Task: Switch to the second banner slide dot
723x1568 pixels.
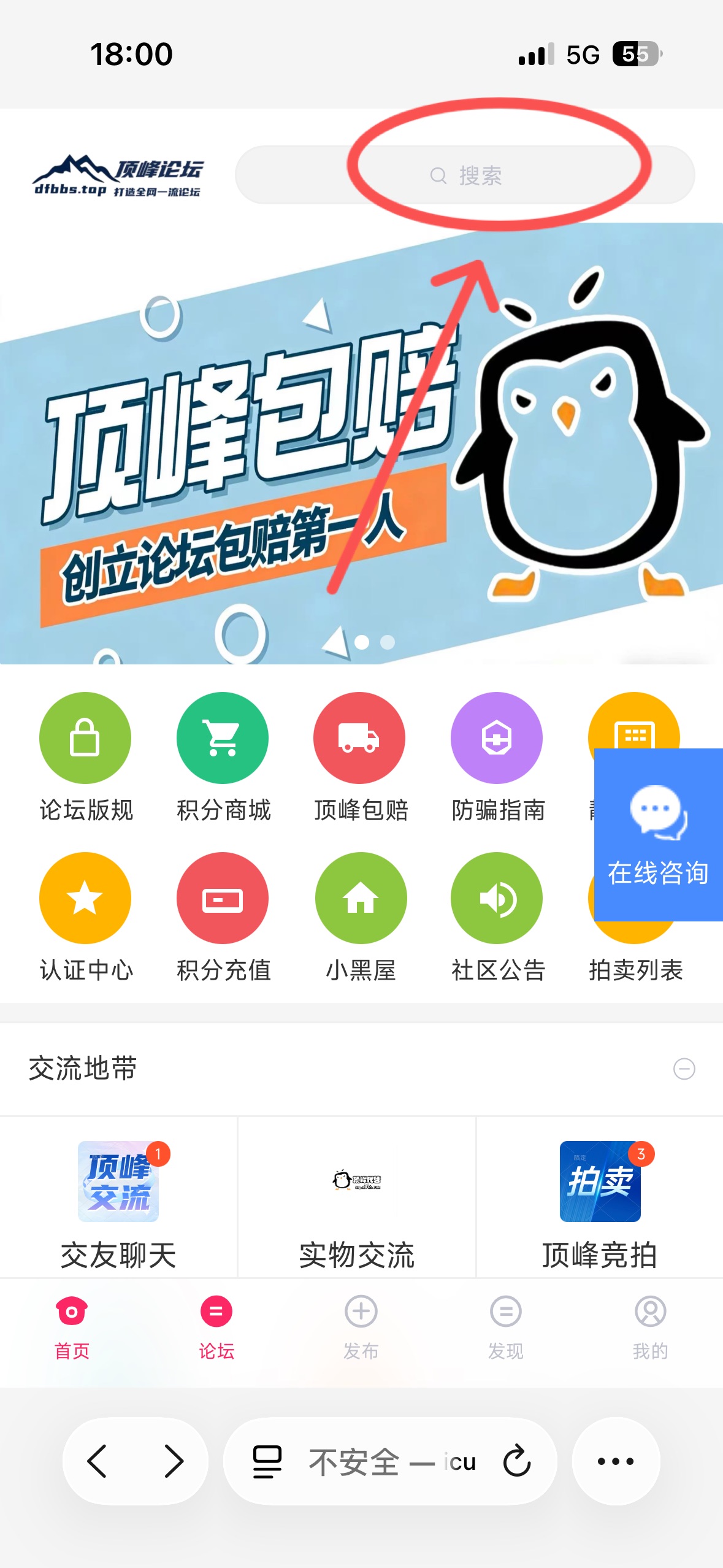Action: click(x=386, y=642)
